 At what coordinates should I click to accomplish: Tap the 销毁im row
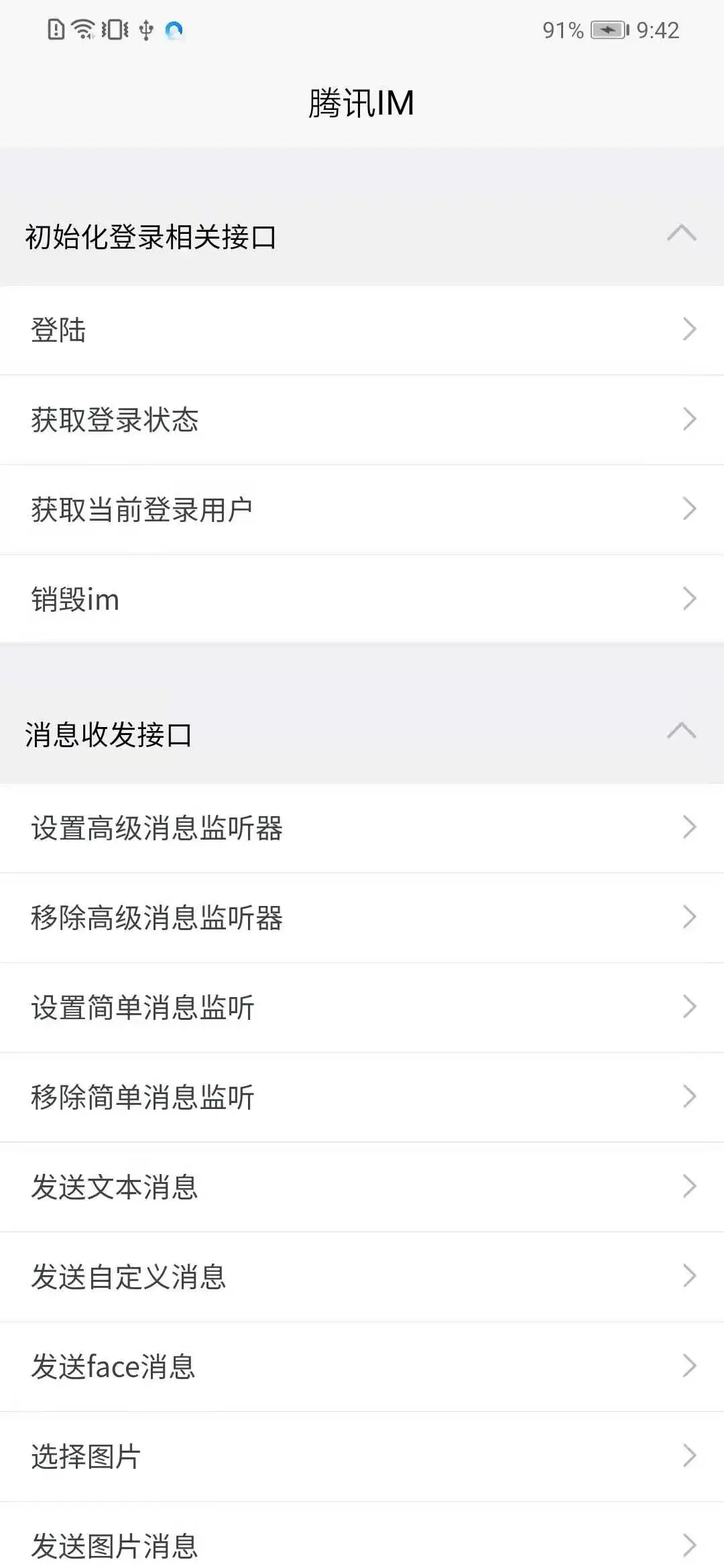362,599
